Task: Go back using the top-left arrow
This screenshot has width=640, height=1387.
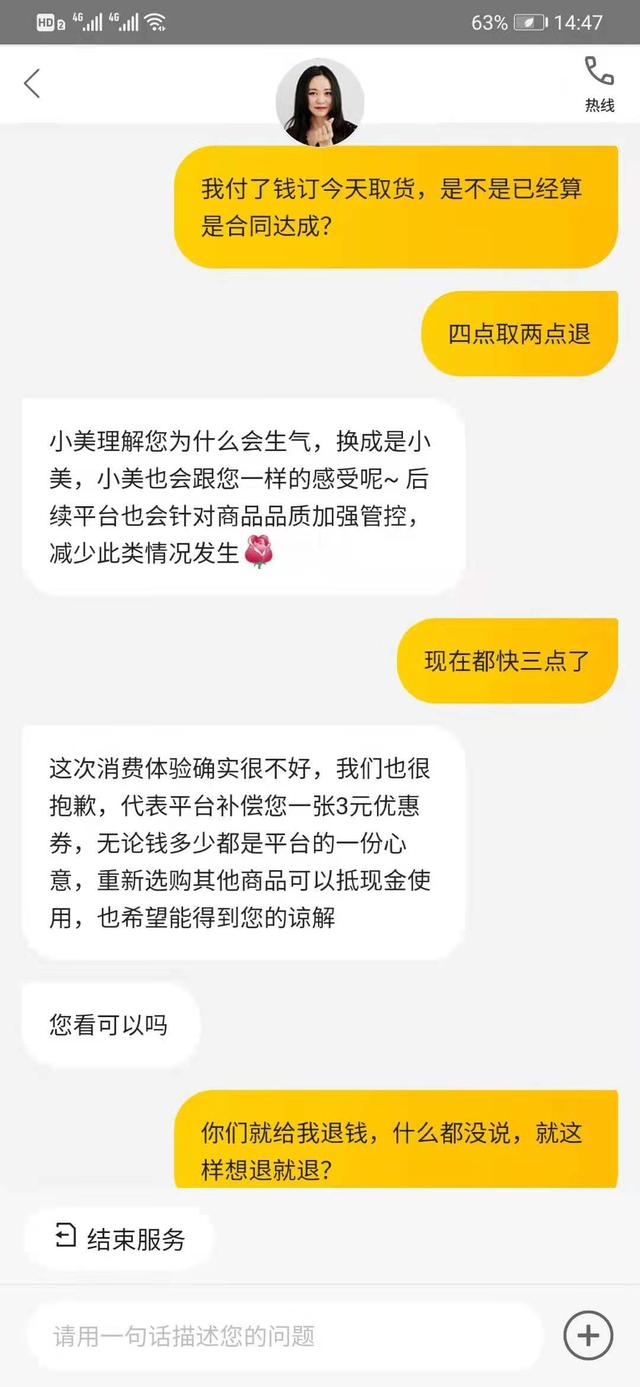Action: 32,84
